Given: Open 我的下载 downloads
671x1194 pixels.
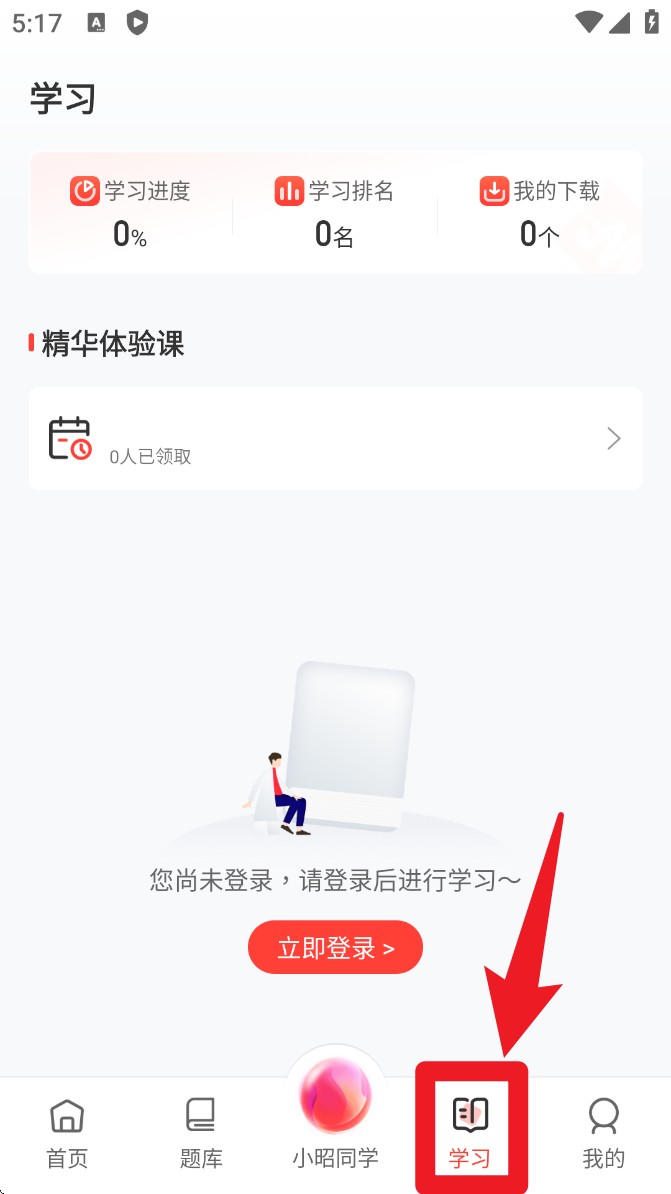Looking at the screenshot, I should (540, 212).
